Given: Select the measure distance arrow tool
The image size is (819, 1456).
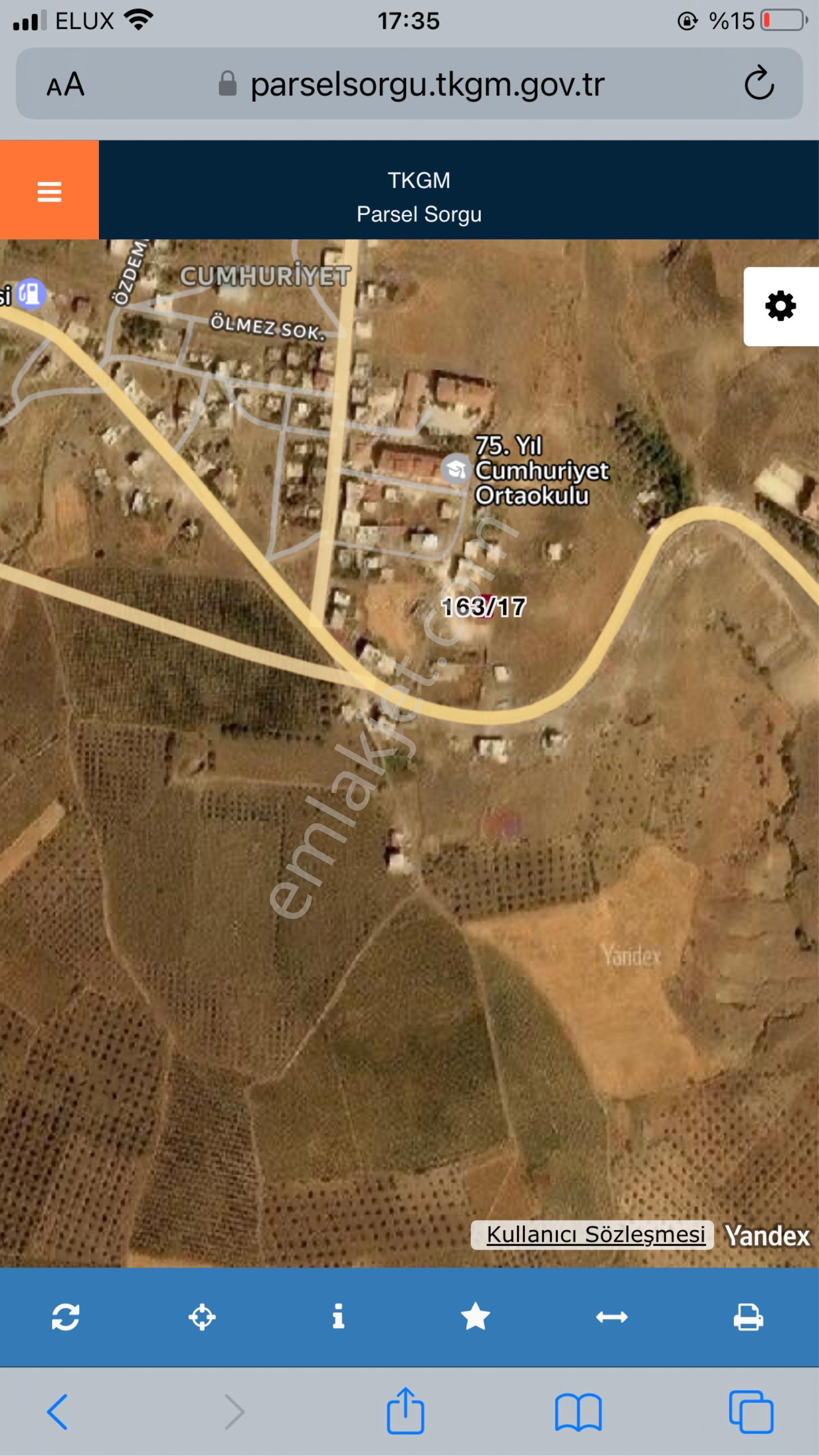Looking at the screenshot, I should 612,1317.
